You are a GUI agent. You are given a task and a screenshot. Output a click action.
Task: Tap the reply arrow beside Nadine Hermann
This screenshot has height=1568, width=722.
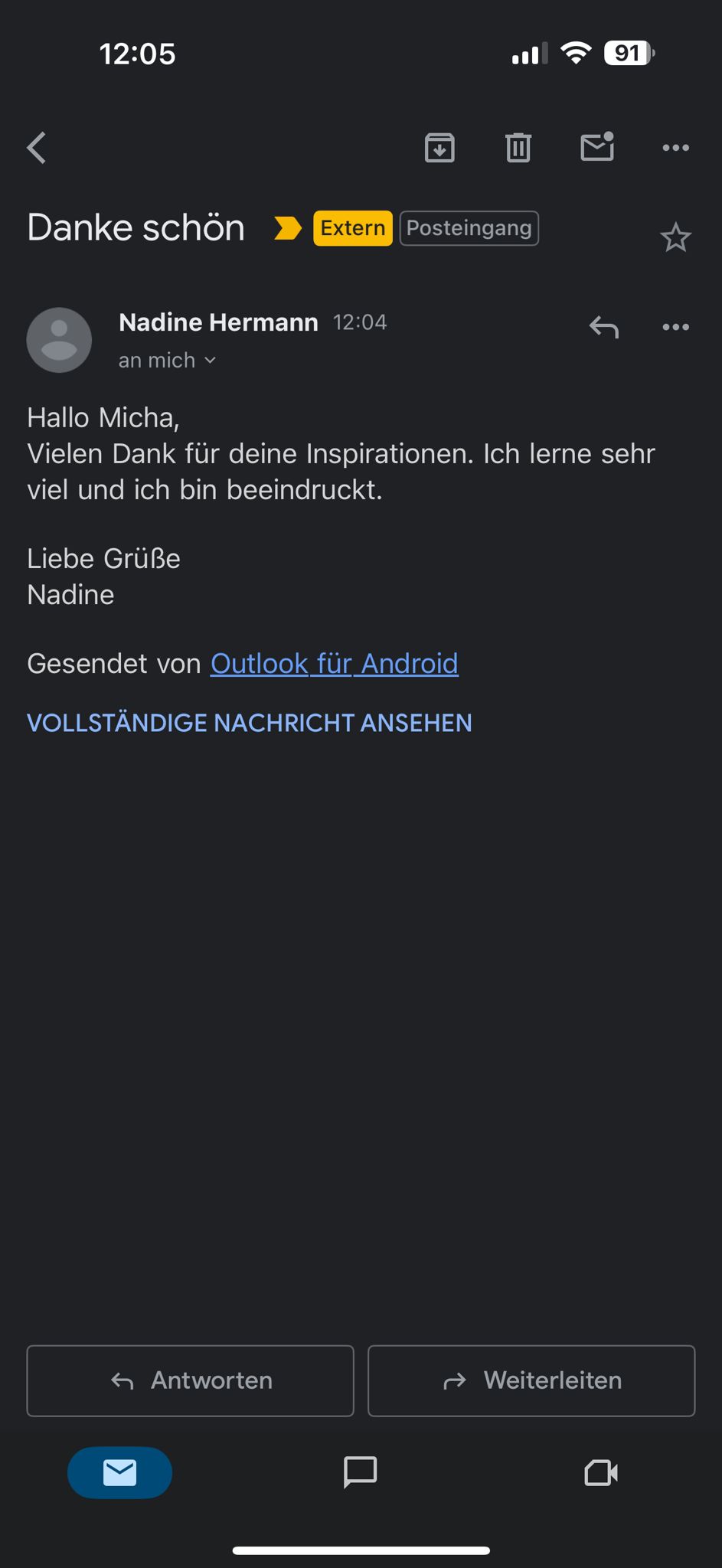click(x=604, y=327)
